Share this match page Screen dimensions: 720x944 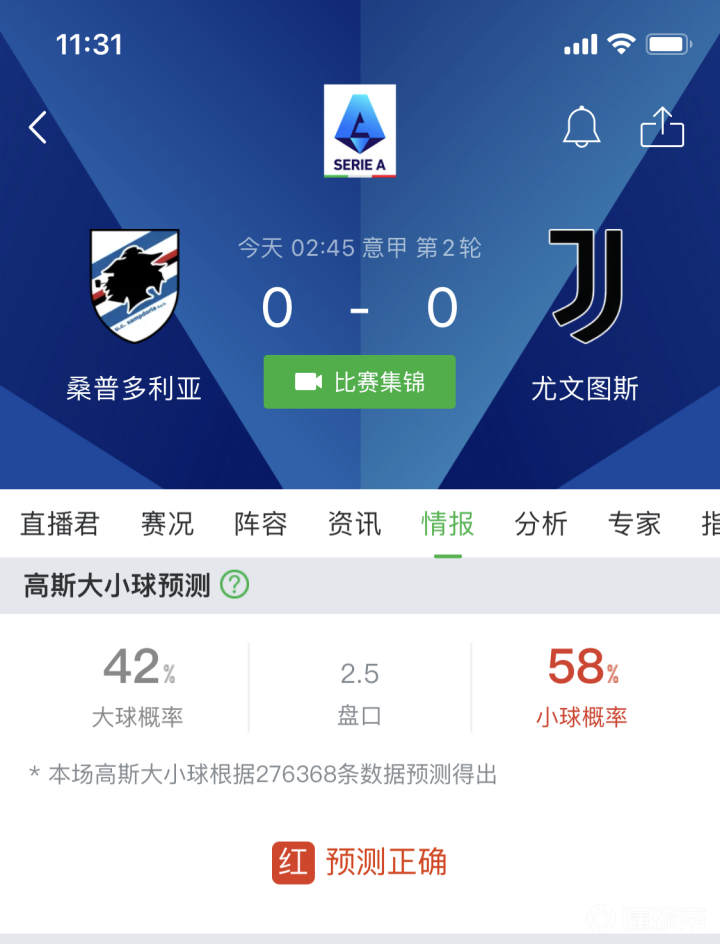pyautogui.click(x=662, y=128)
